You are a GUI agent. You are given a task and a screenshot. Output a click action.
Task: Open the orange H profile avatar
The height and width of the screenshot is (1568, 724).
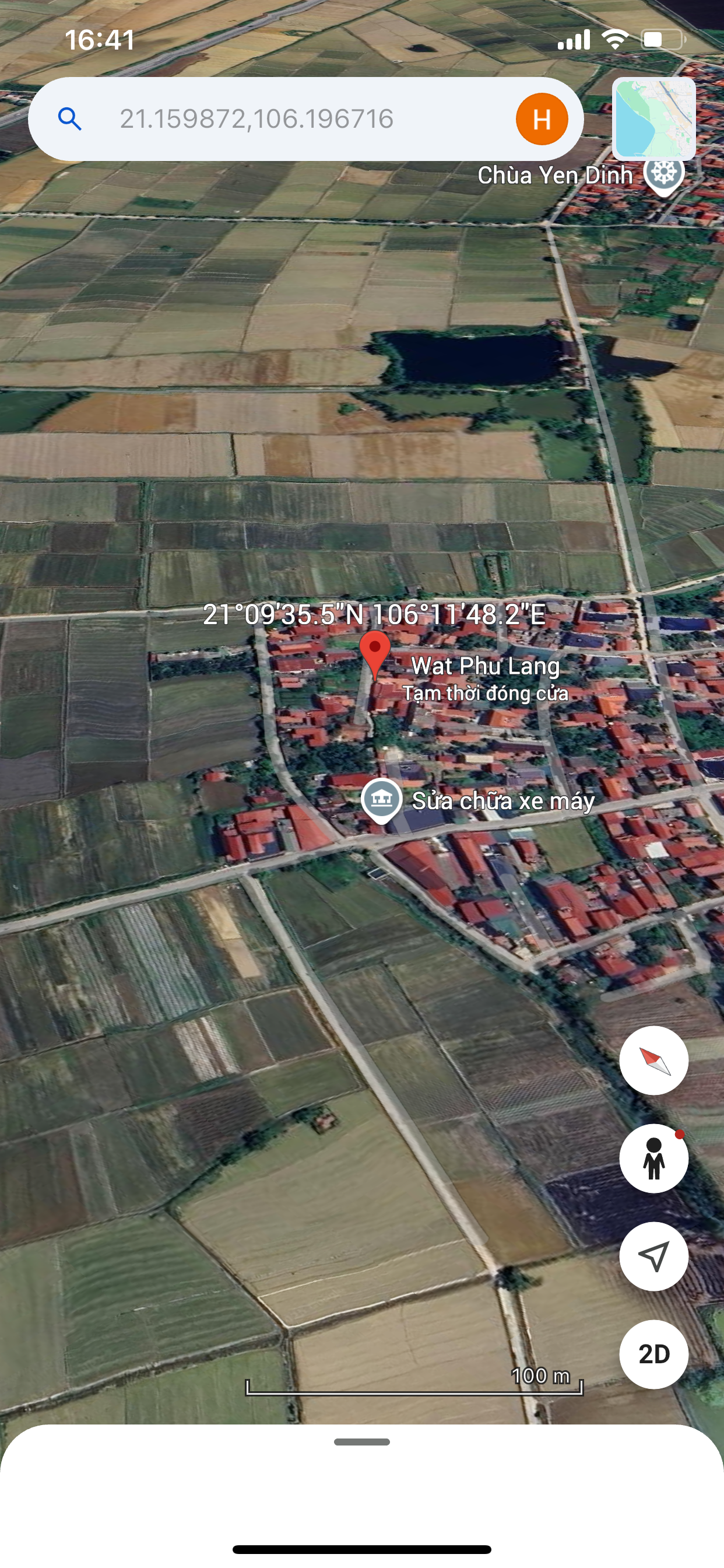click(542, 118)
